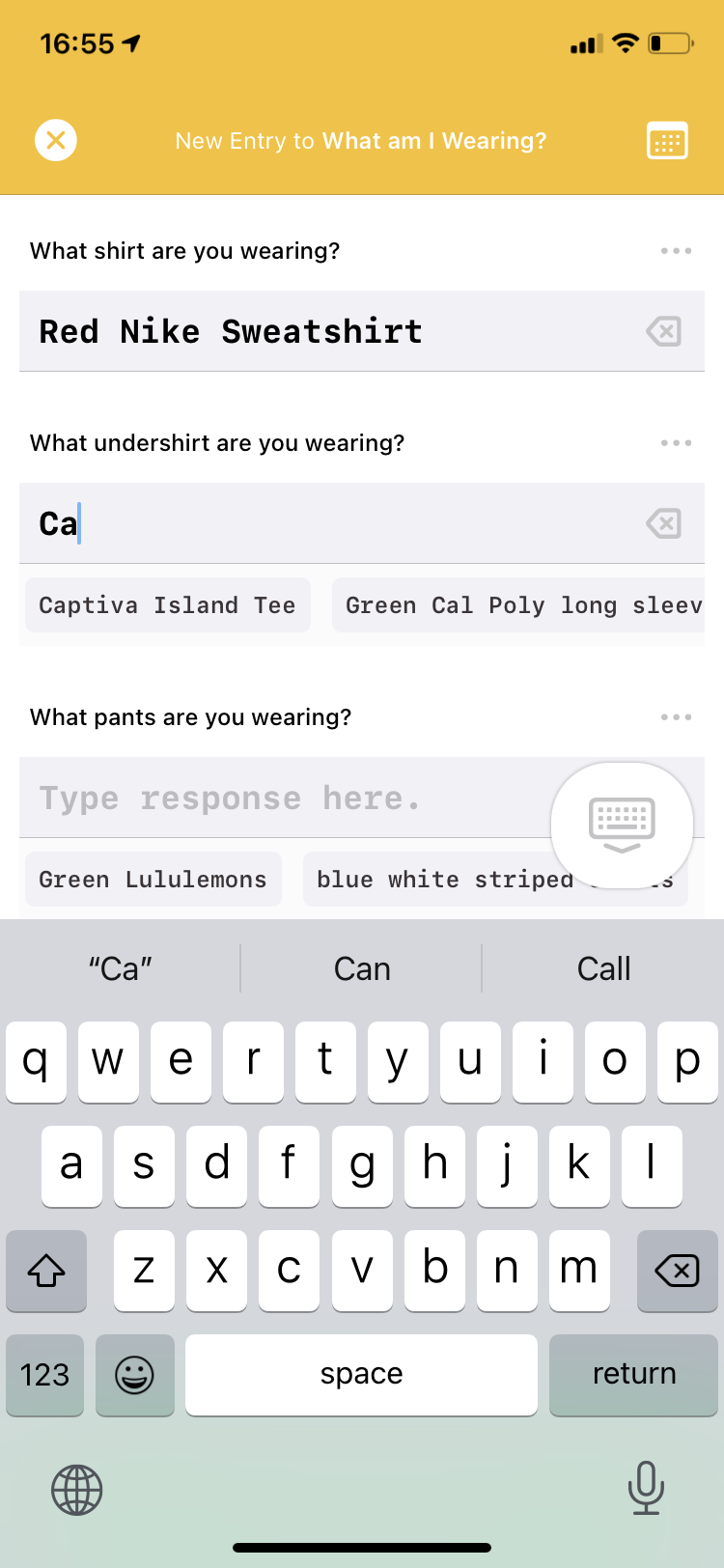
Task: Open the emoji keyboard
Action: click(x=135, y=1374)
